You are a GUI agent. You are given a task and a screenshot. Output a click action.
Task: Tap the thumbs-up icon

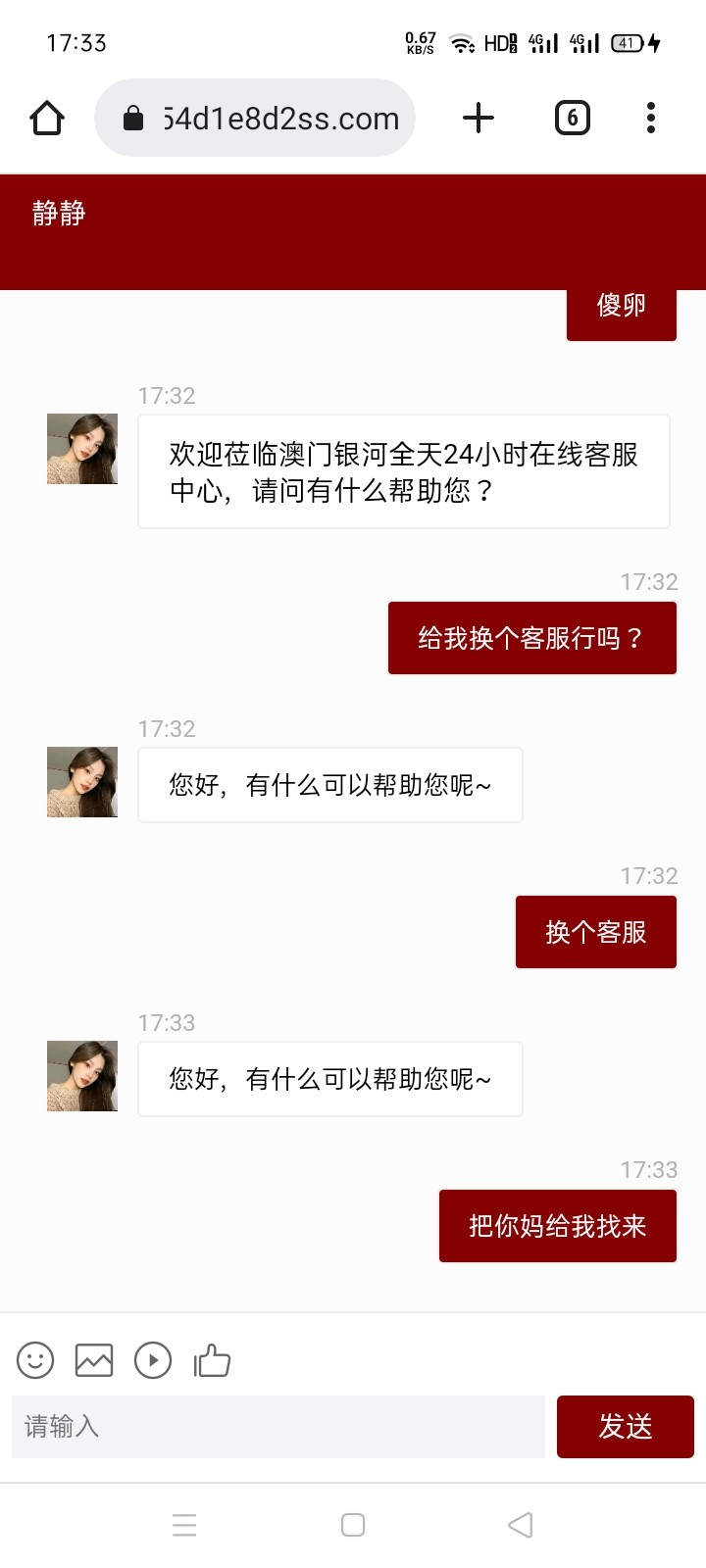(212, 1360)
